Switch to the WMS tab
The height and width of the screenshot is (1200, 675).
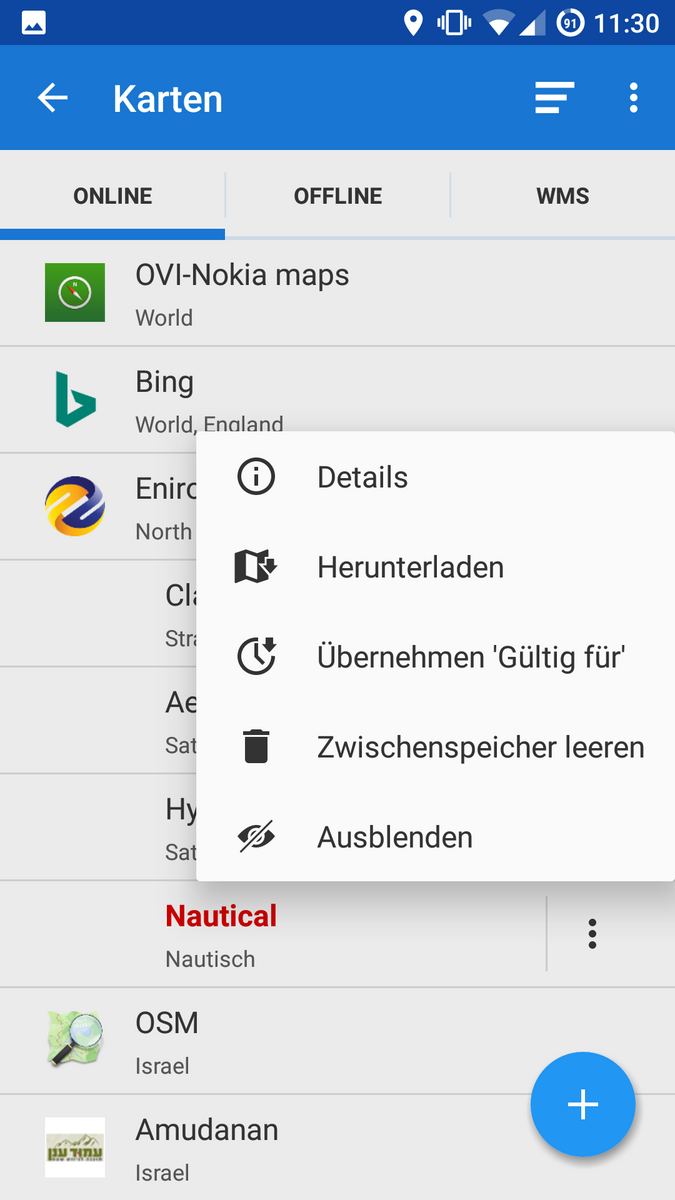tap(563, 196)
